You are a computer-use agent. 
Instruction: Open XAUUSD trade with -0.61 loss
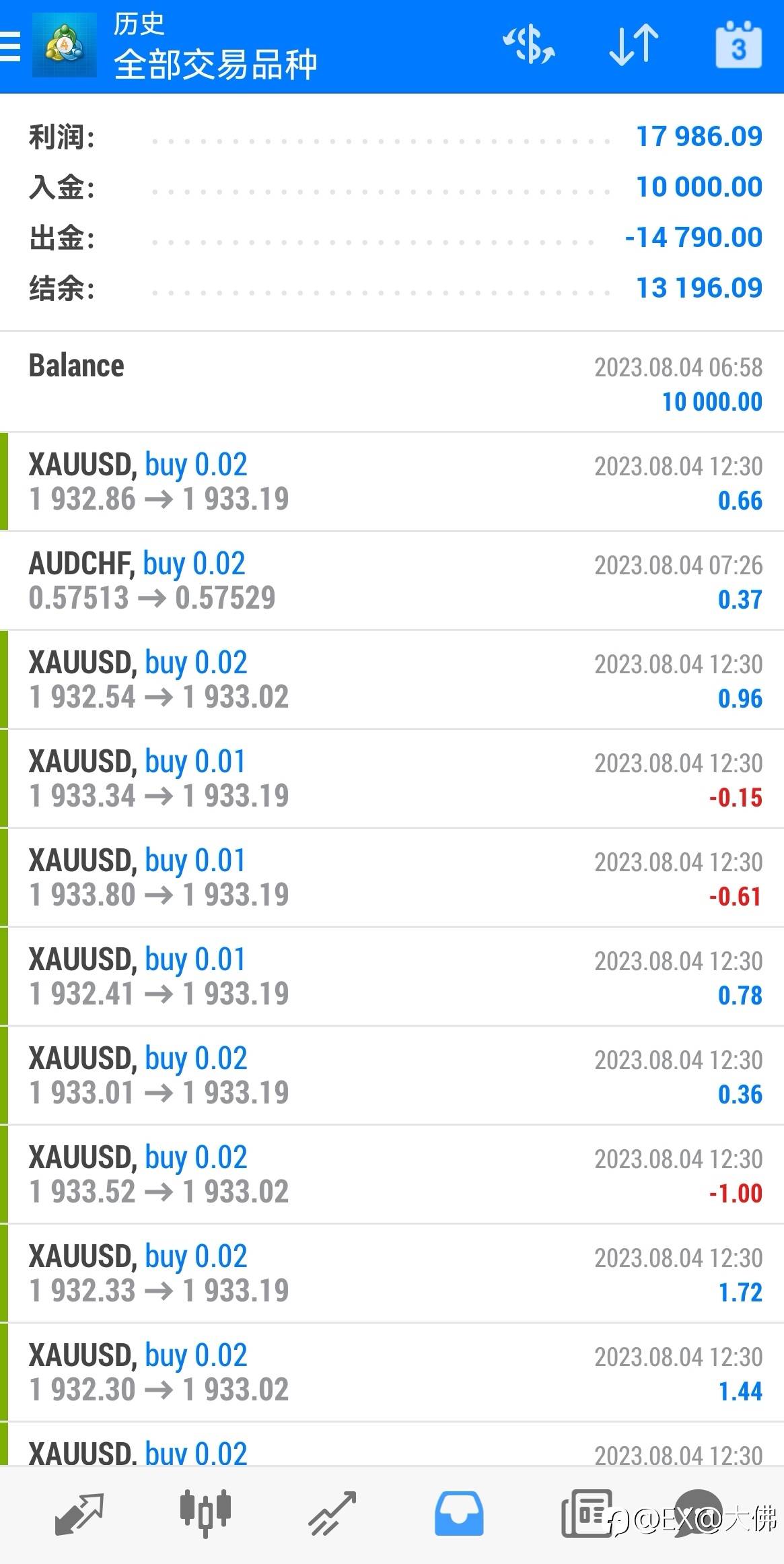point(392,877)
